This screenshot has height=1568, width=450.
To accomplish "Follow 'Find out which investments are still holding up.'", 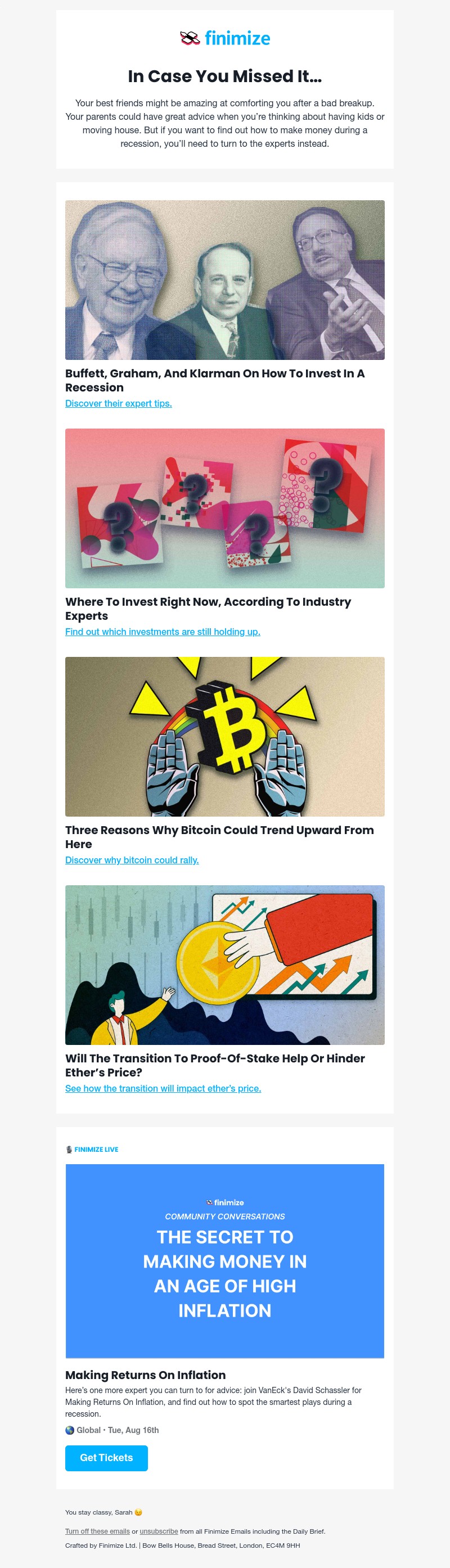I will click(x=163, y=632).
